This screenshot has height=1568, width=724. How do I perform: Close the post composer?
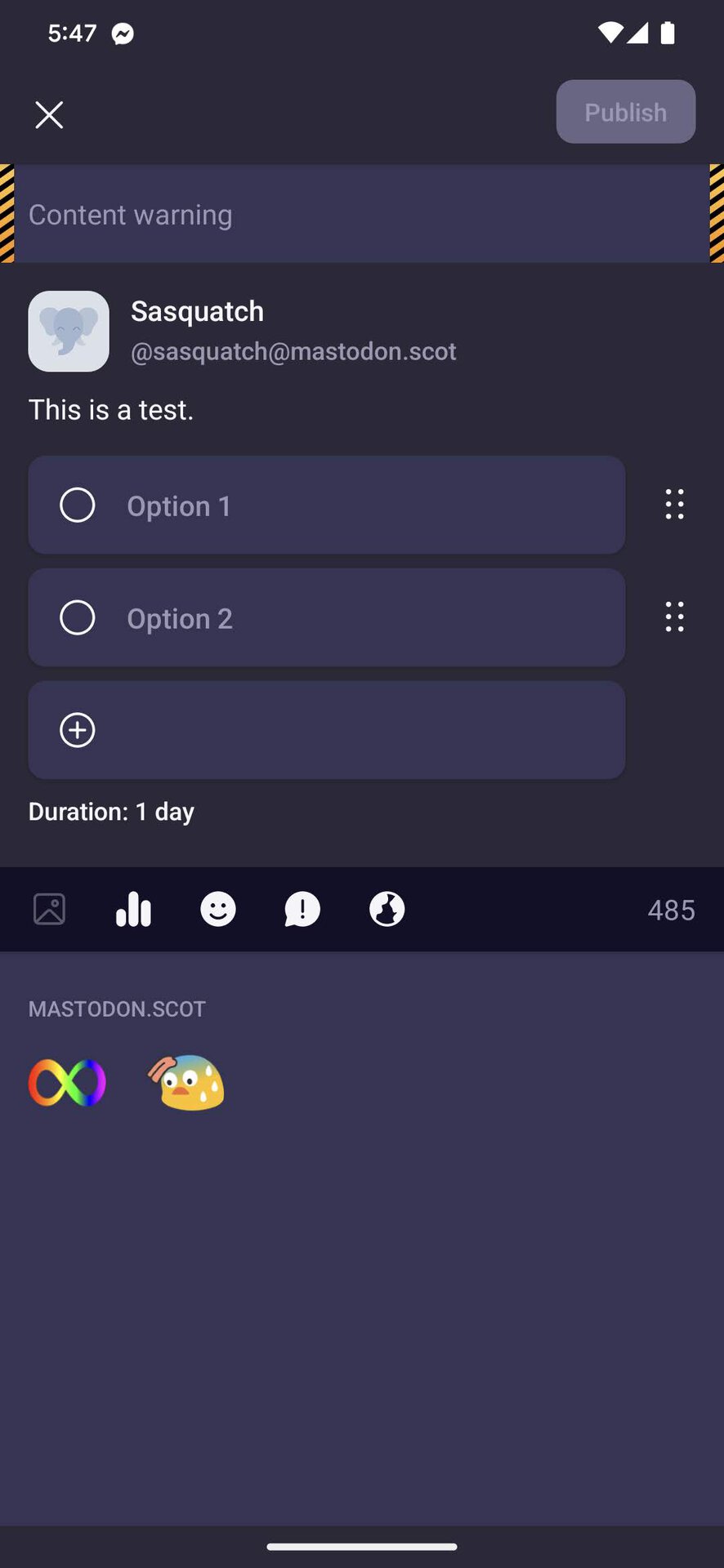(49, 115)
